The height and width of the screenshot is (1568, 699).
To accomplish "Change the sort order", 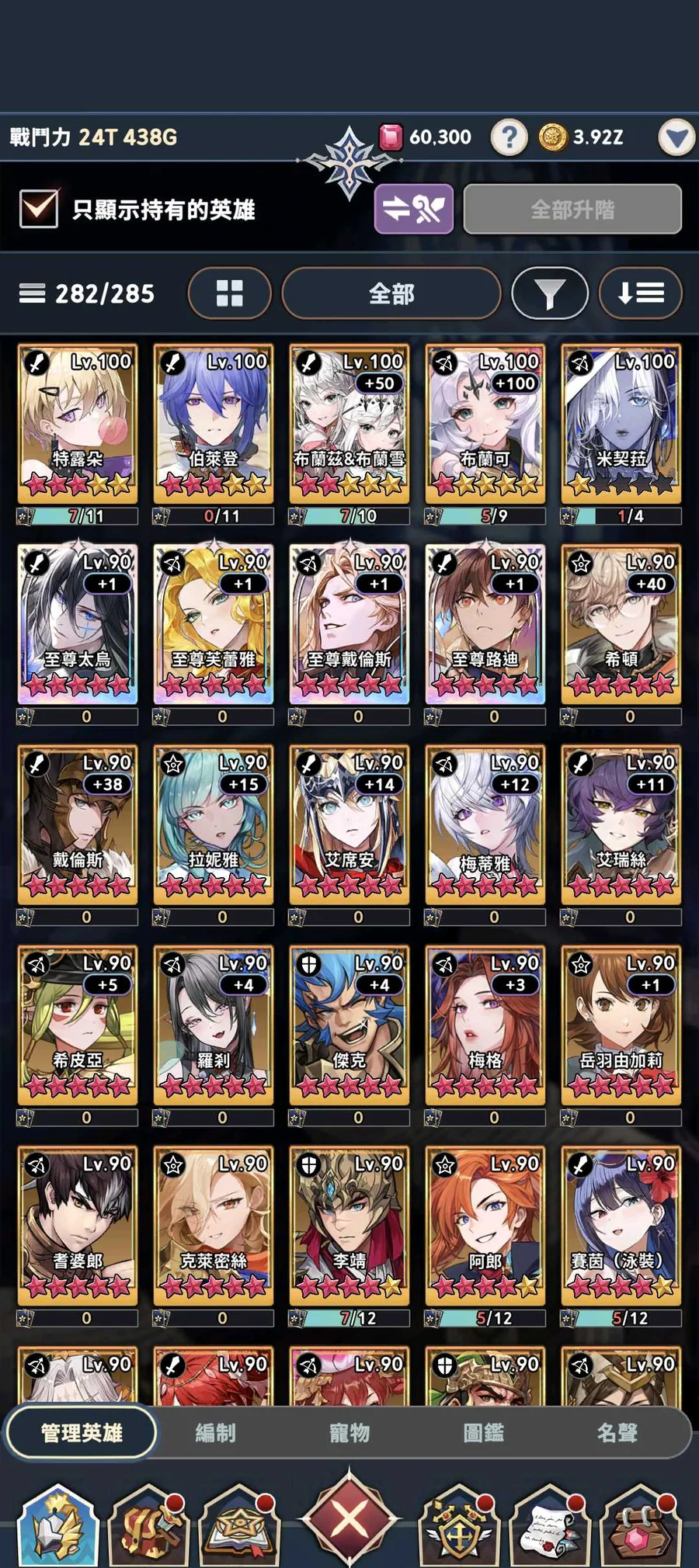I will click(641, 293).
